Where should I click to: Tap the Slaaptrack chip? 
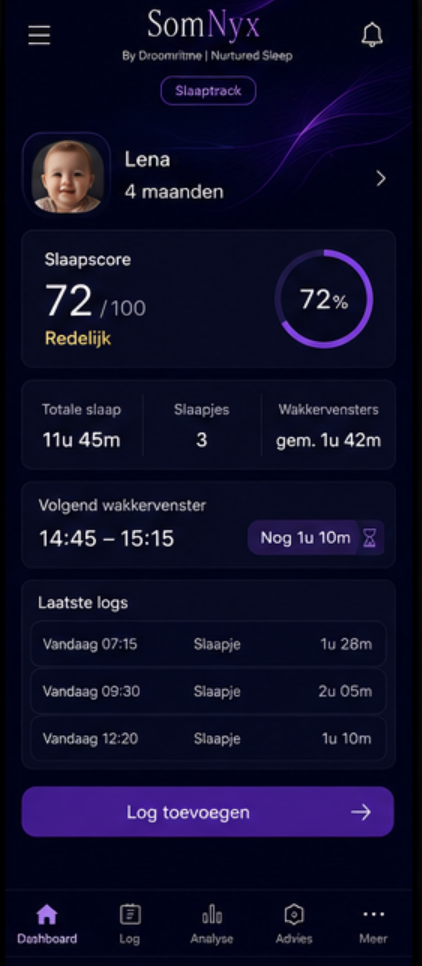tap(208, 91)
